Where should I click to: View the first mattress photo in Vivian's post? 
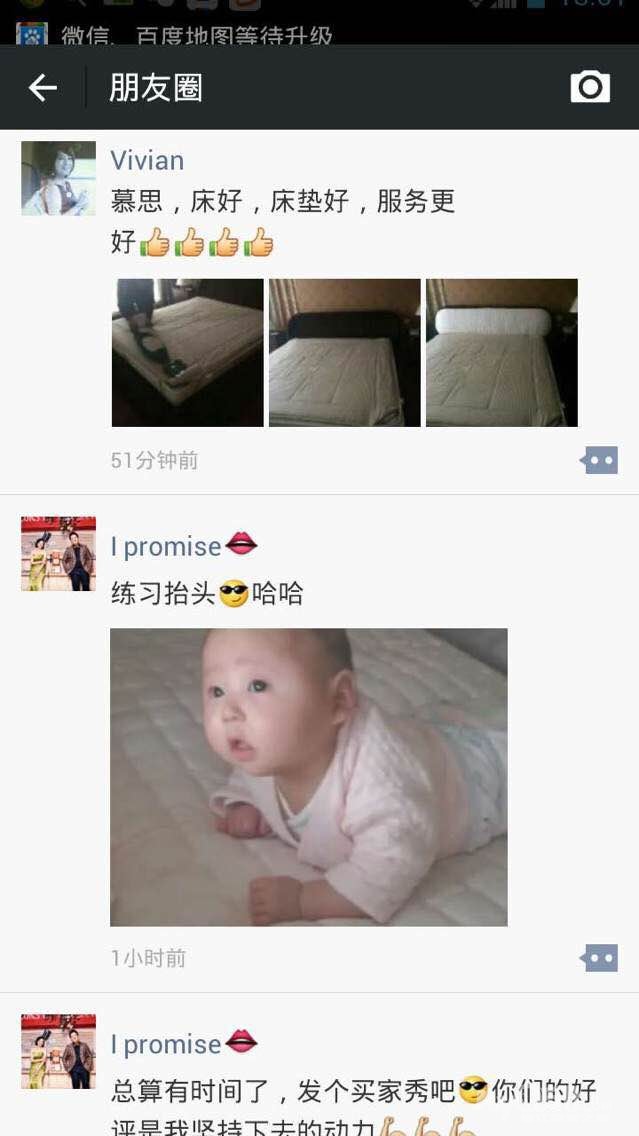187,352
